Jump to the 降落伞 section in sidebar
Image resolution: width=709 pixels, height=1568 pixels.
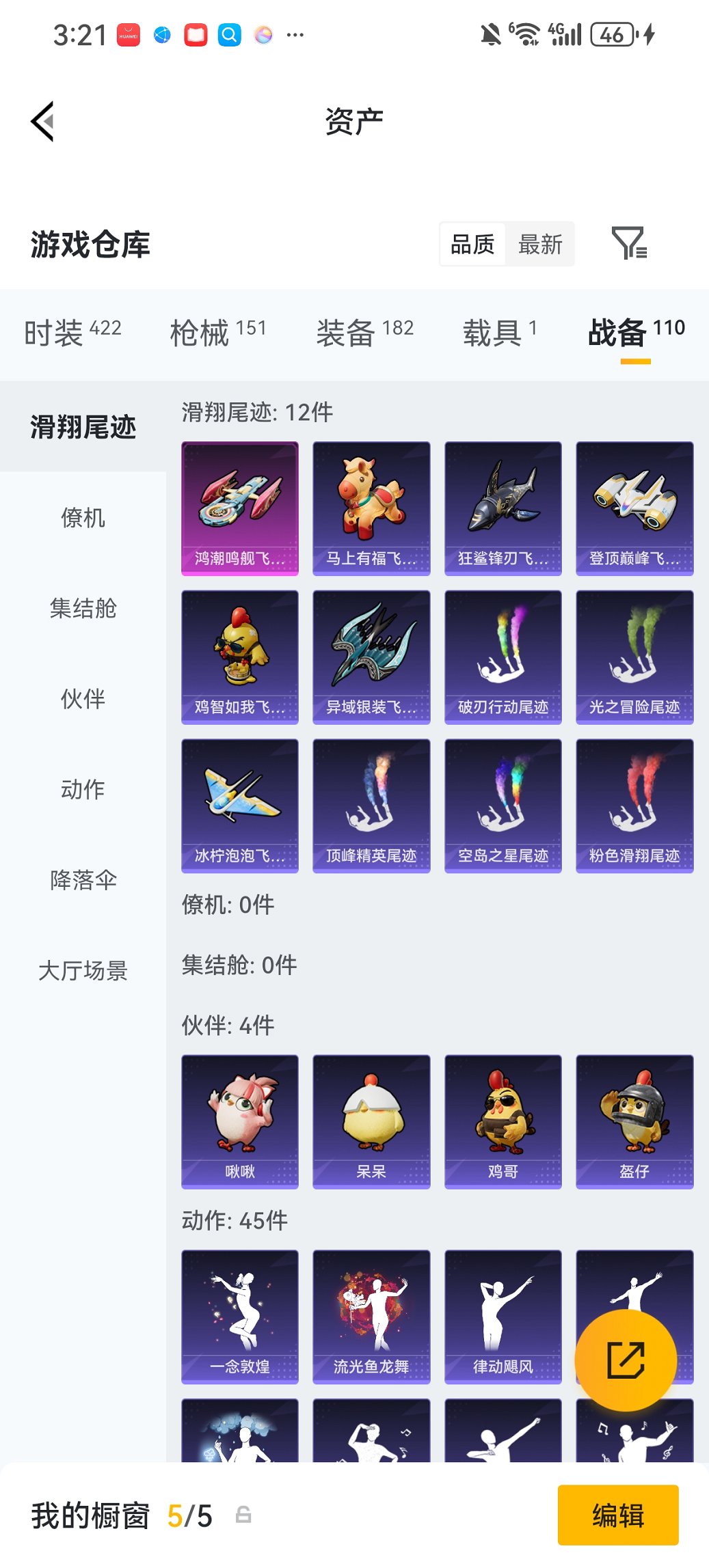click(x=83, y=881)
